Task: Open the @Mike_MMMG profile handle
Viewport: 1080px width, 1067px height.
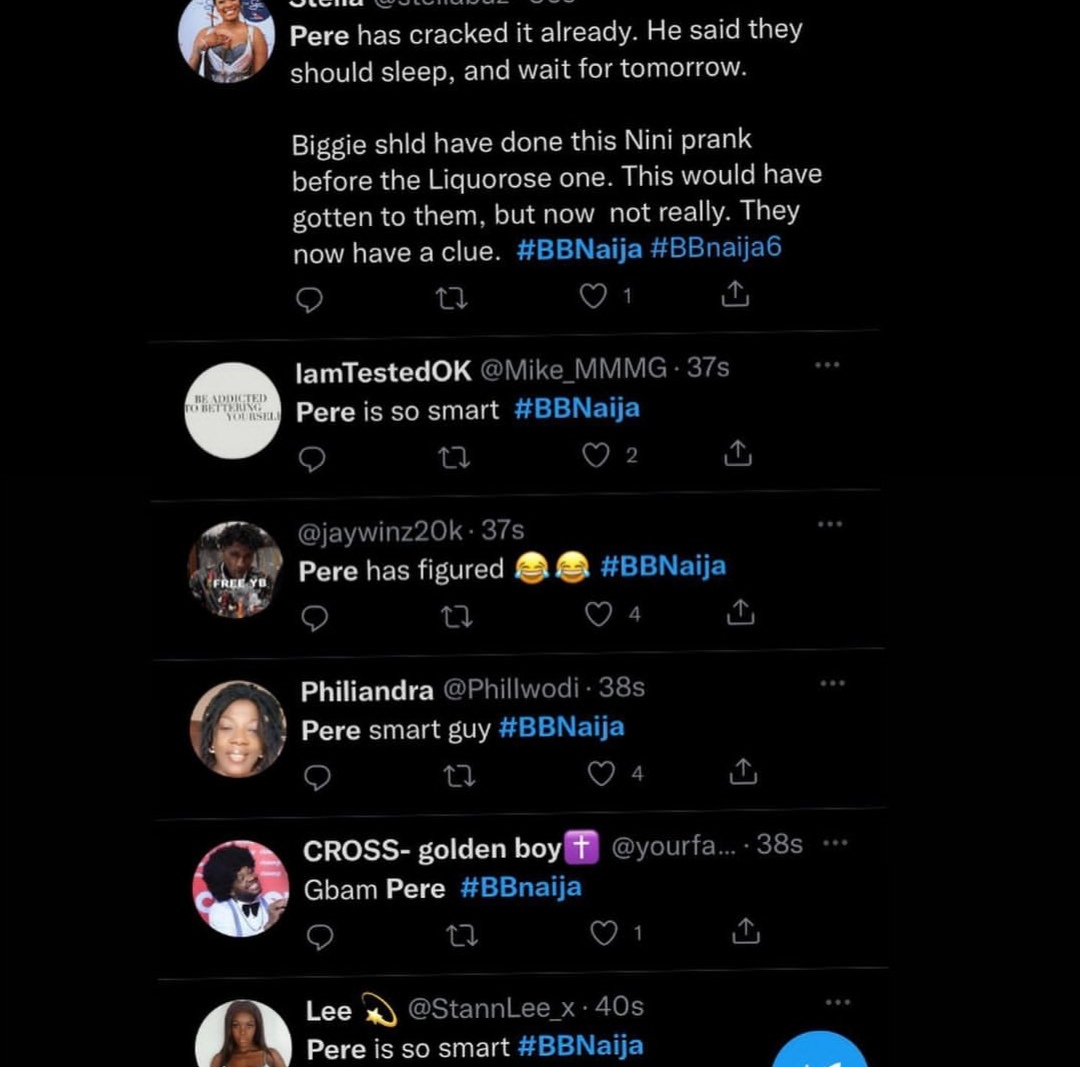Action: (573, 369)
